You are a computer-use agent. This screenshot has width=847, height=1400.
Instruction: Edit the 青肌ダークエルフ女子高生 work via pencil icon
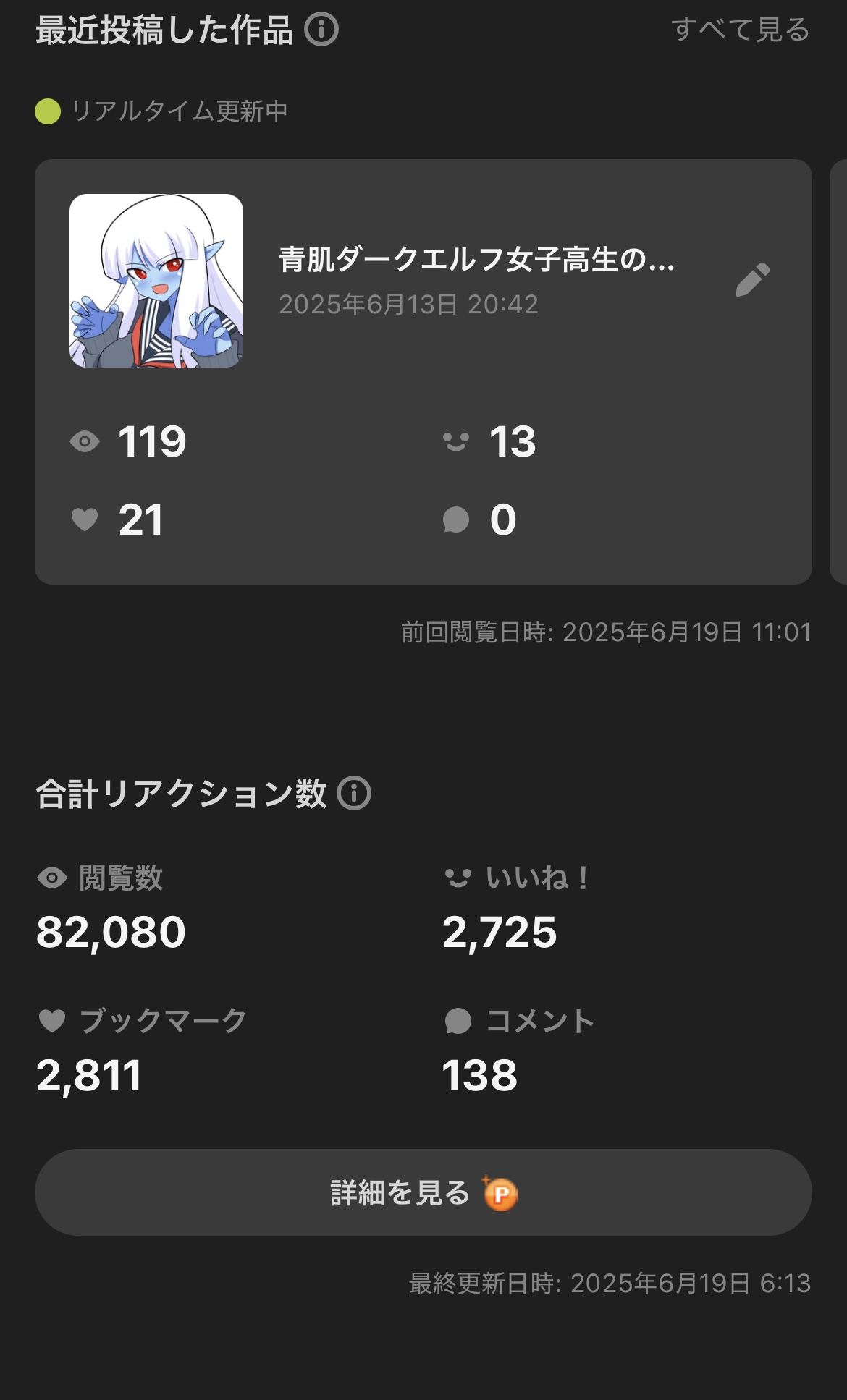(x=752, y=280)
